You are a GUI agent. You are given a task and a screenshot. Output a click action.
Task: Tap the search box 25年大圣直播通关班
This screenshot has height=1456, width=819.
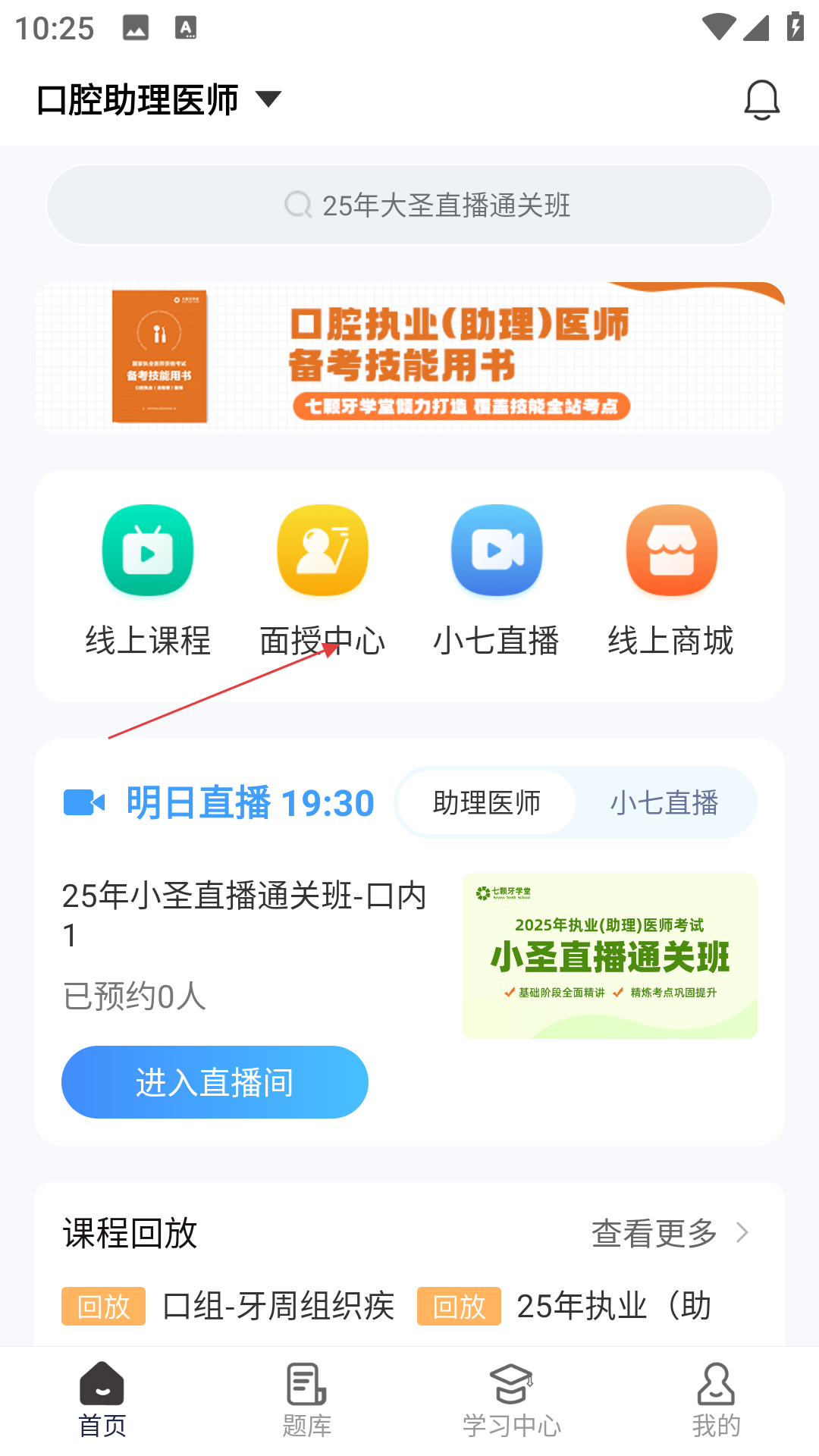(409, 205)
